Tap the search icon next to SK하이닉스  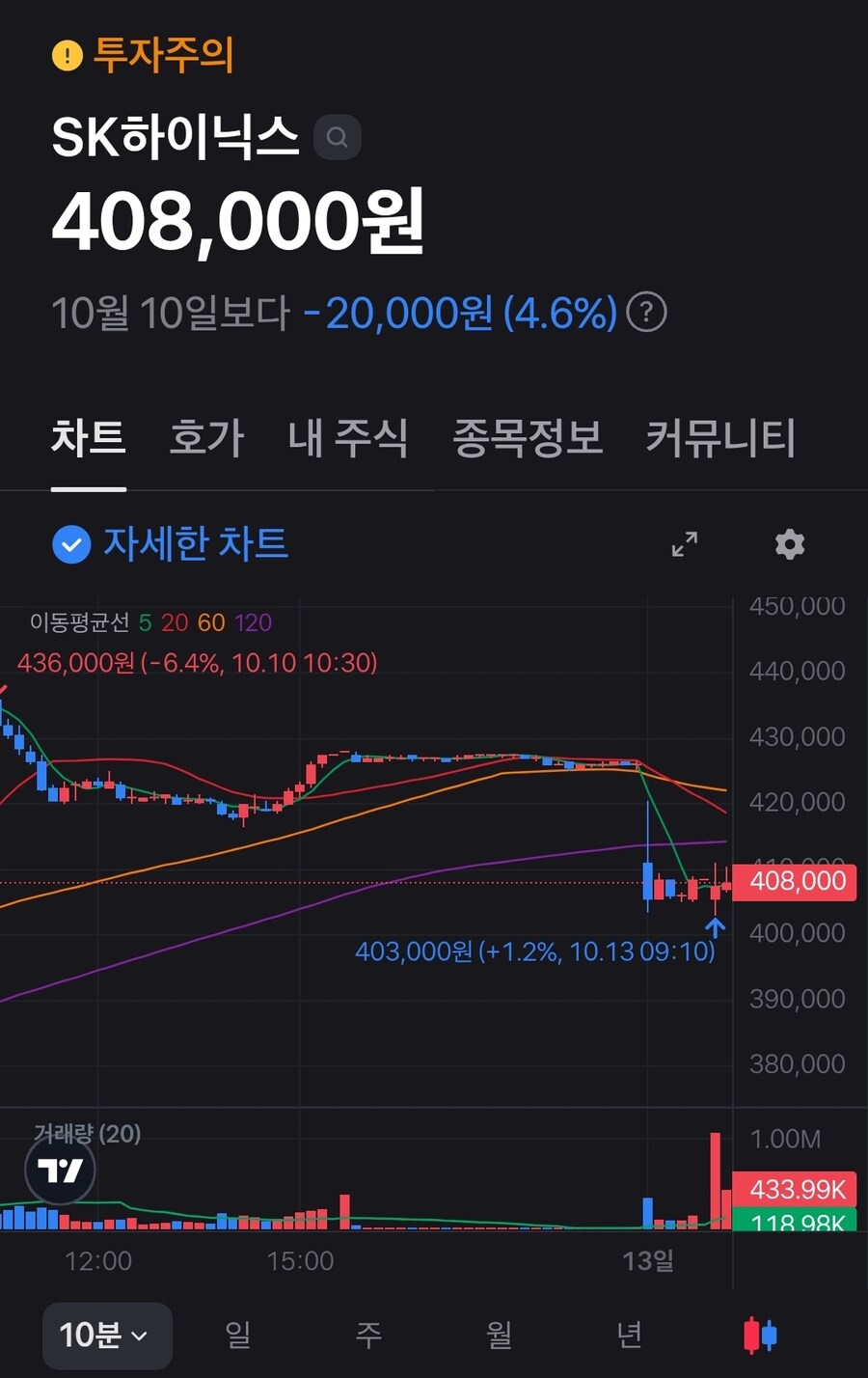[x=337, y=137]
